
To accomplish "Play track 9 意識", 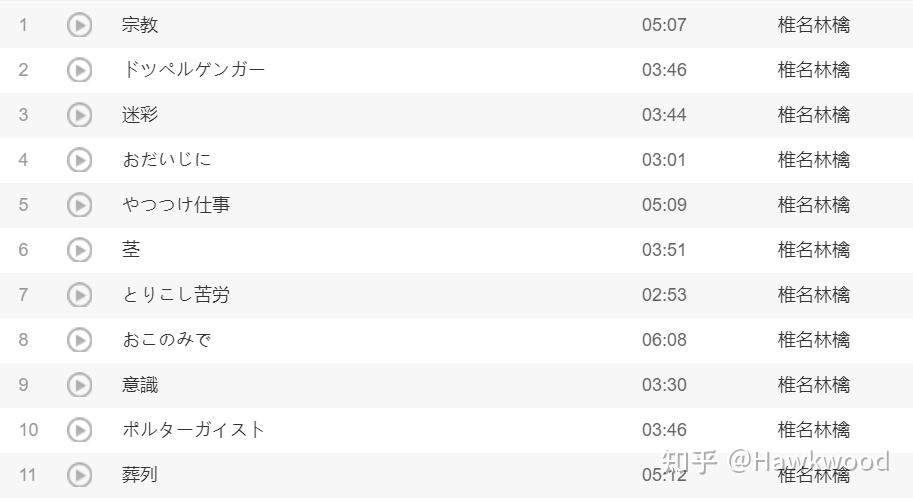I will point(79,385).
